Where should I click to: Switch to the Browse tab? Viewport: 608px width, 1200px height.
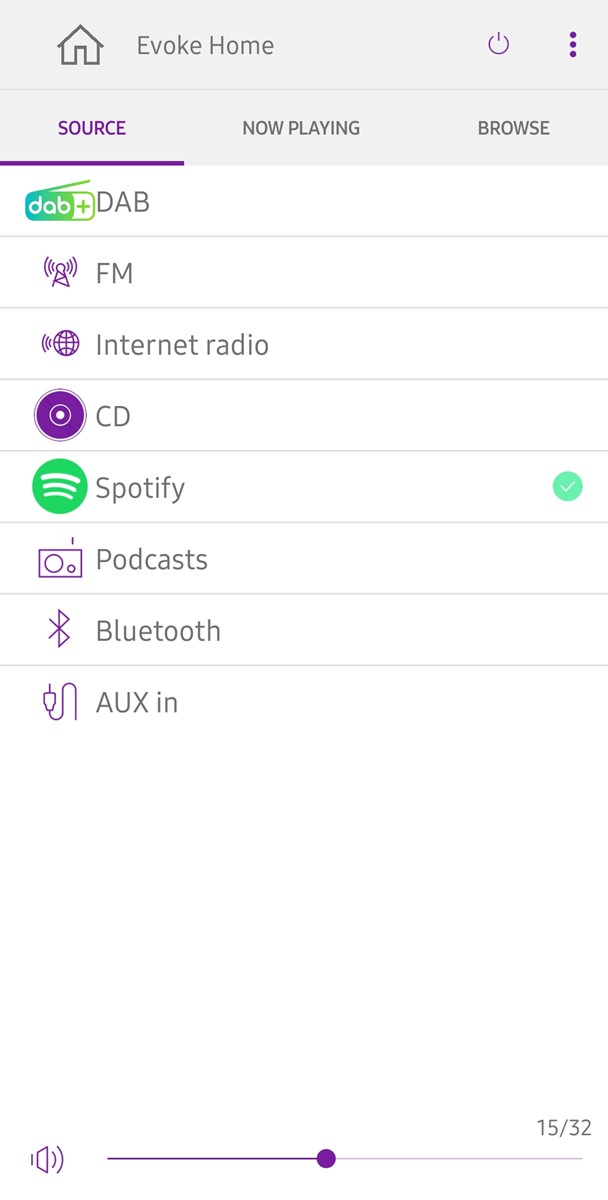(x=513, y=128)
